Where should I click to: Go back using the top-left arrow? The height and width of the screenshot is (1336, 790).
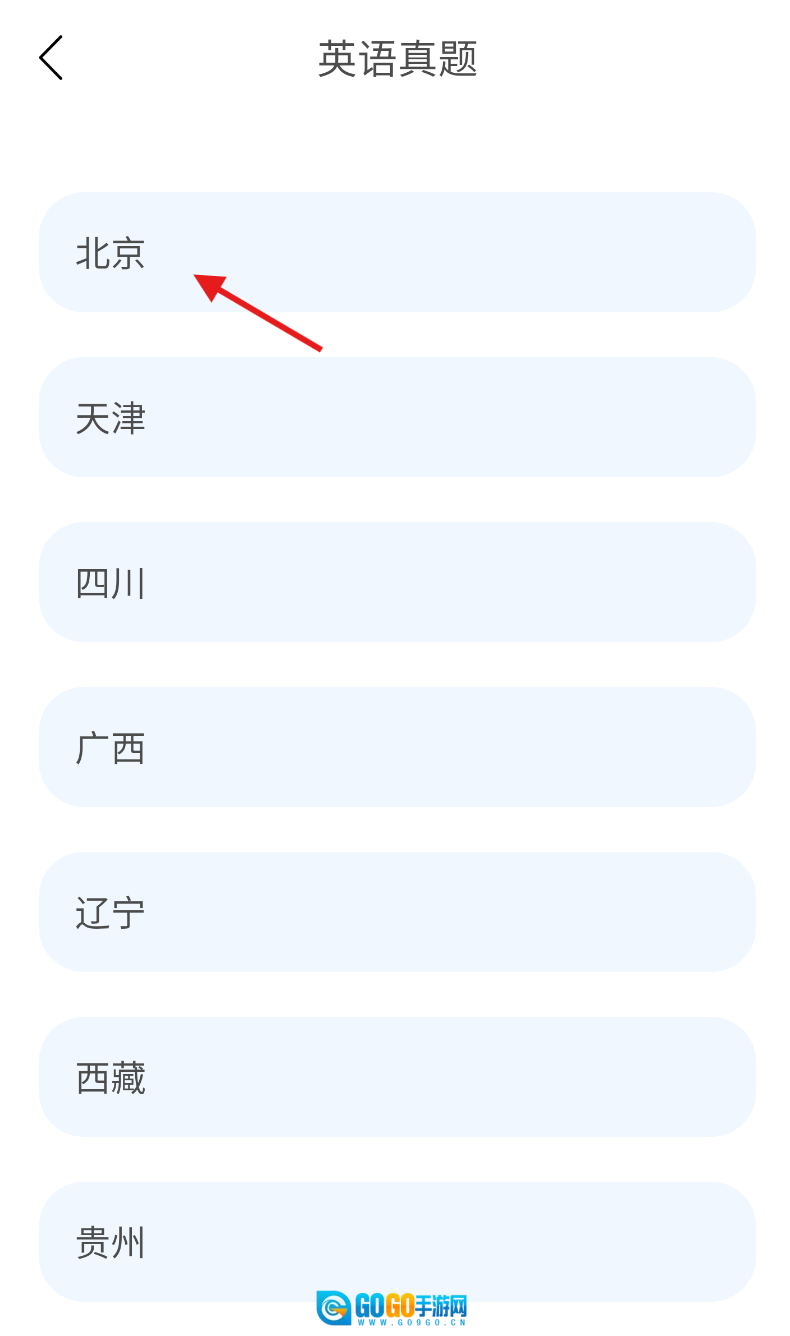tap(51, 58)
